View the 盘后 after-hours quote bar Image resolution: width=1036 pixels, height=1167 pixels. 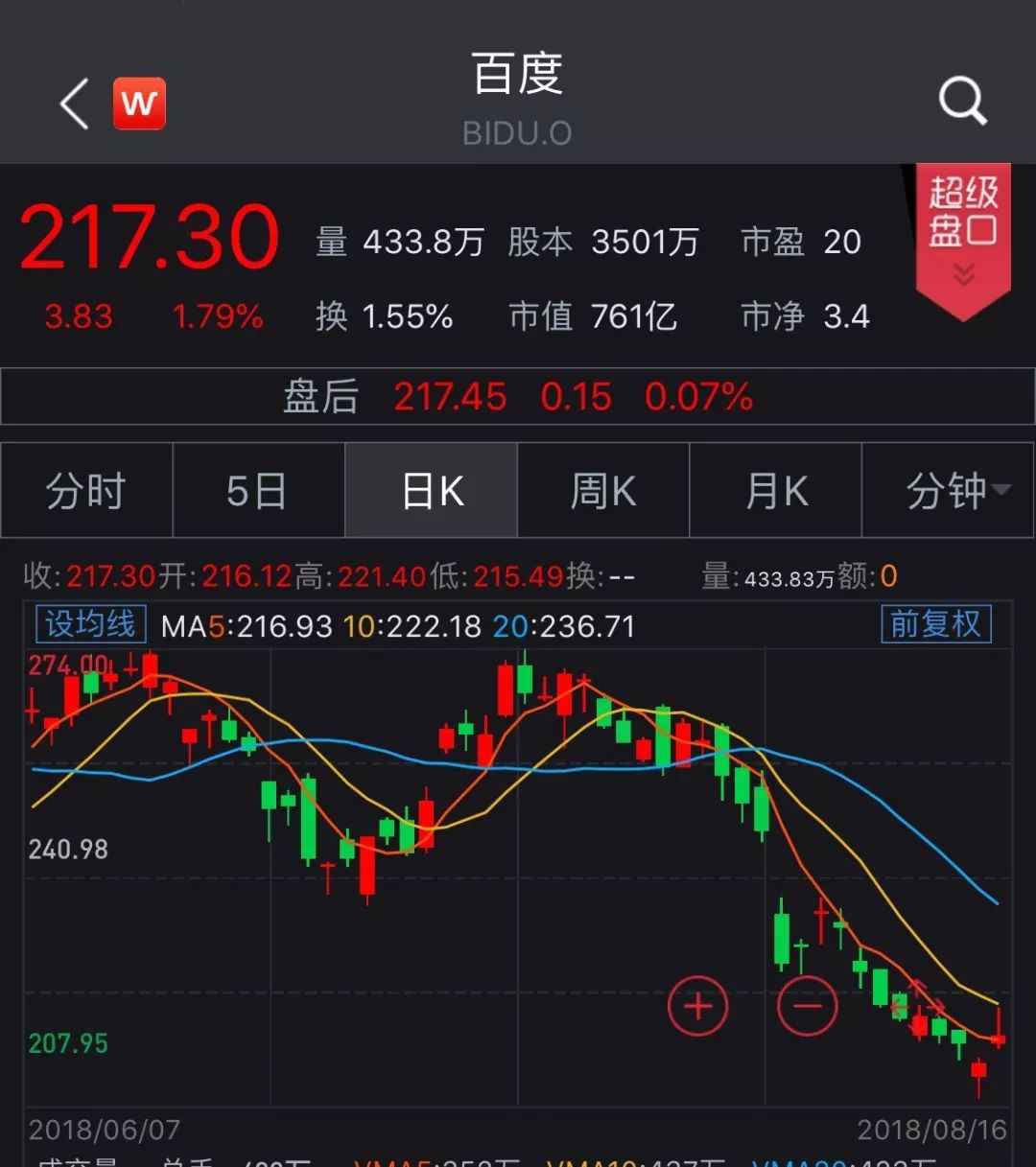tap(518, 396)
